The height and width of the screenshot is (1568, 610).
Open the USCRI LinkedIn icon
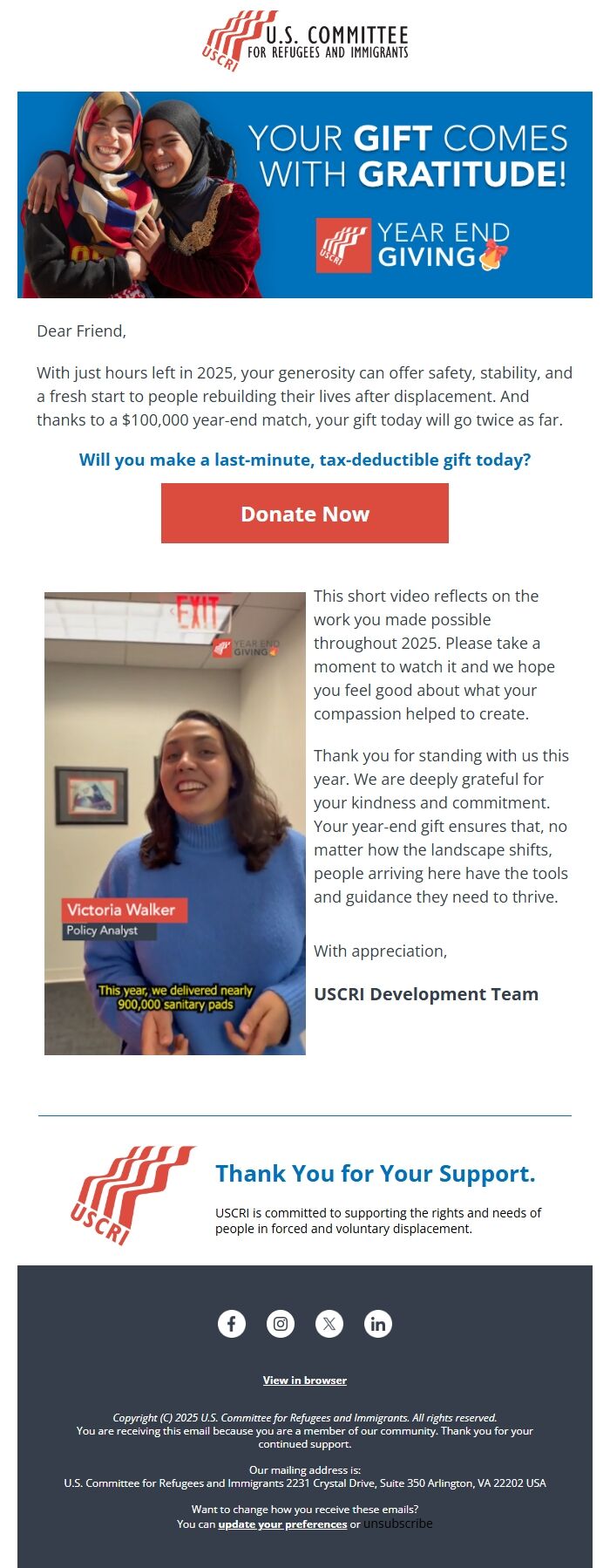(378, 1323)
